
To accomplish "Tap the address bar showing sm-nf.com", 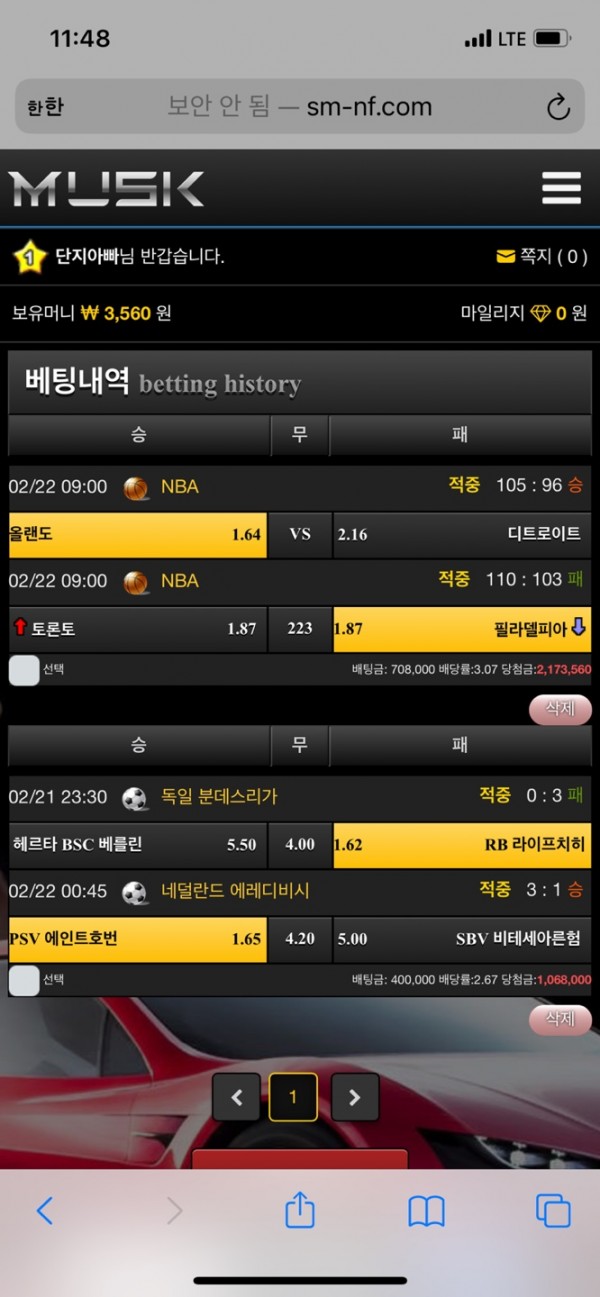I will 300,107.
